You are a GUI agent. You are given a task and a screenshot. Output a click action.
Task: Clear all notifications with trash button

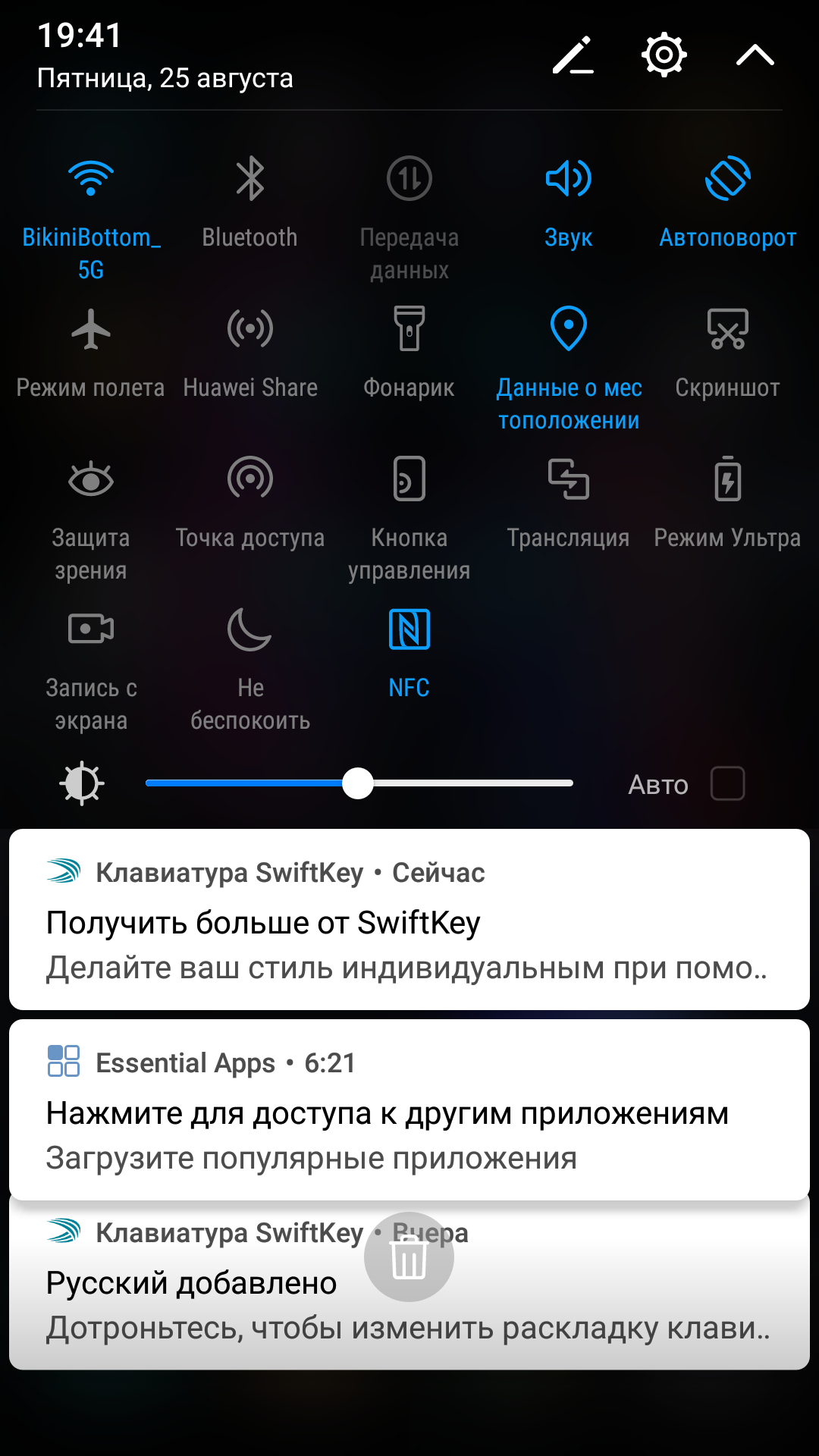click(409, 1257)
